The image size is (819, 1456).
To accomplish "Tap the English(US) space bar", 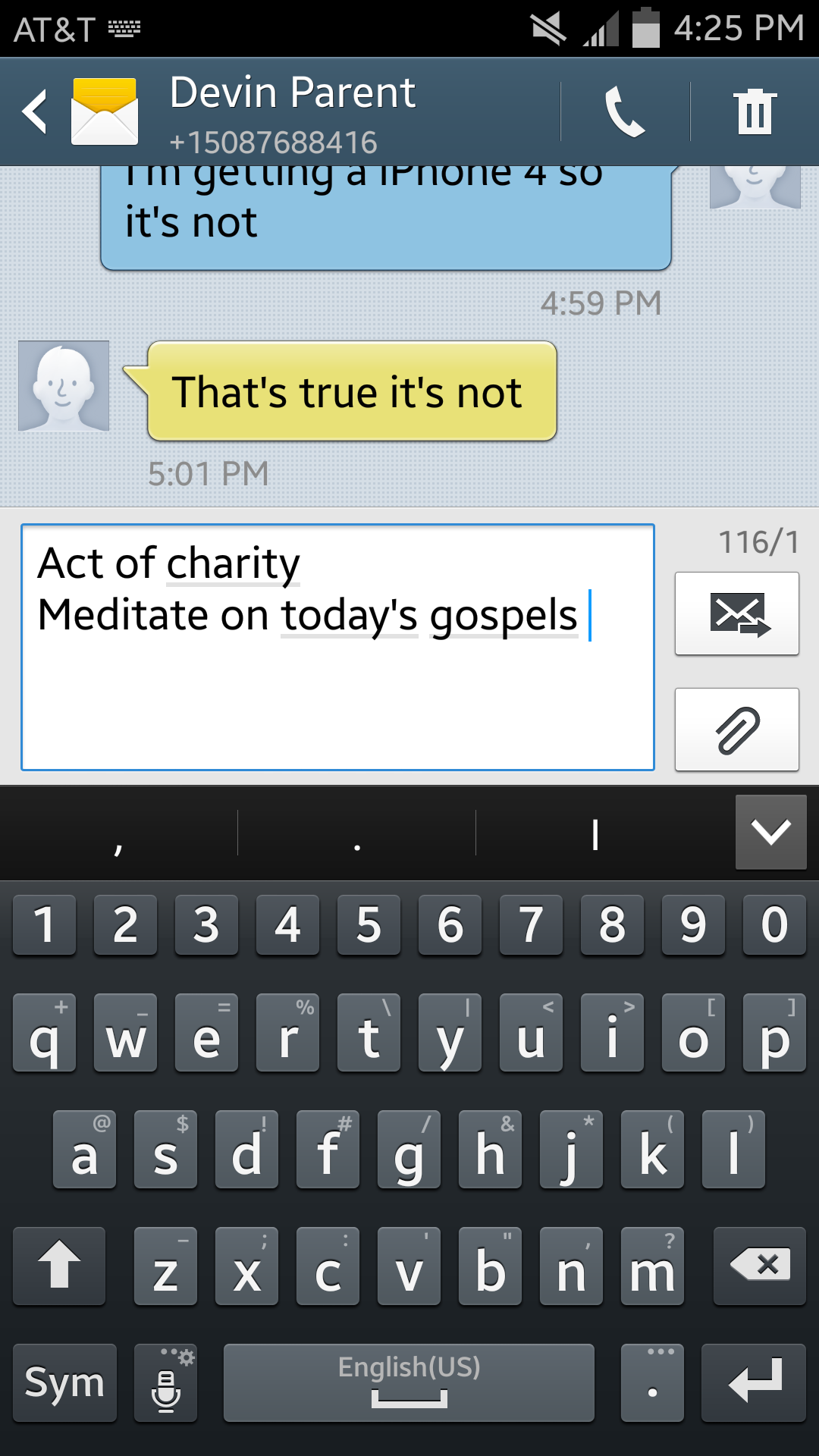I will [409, 1382].
